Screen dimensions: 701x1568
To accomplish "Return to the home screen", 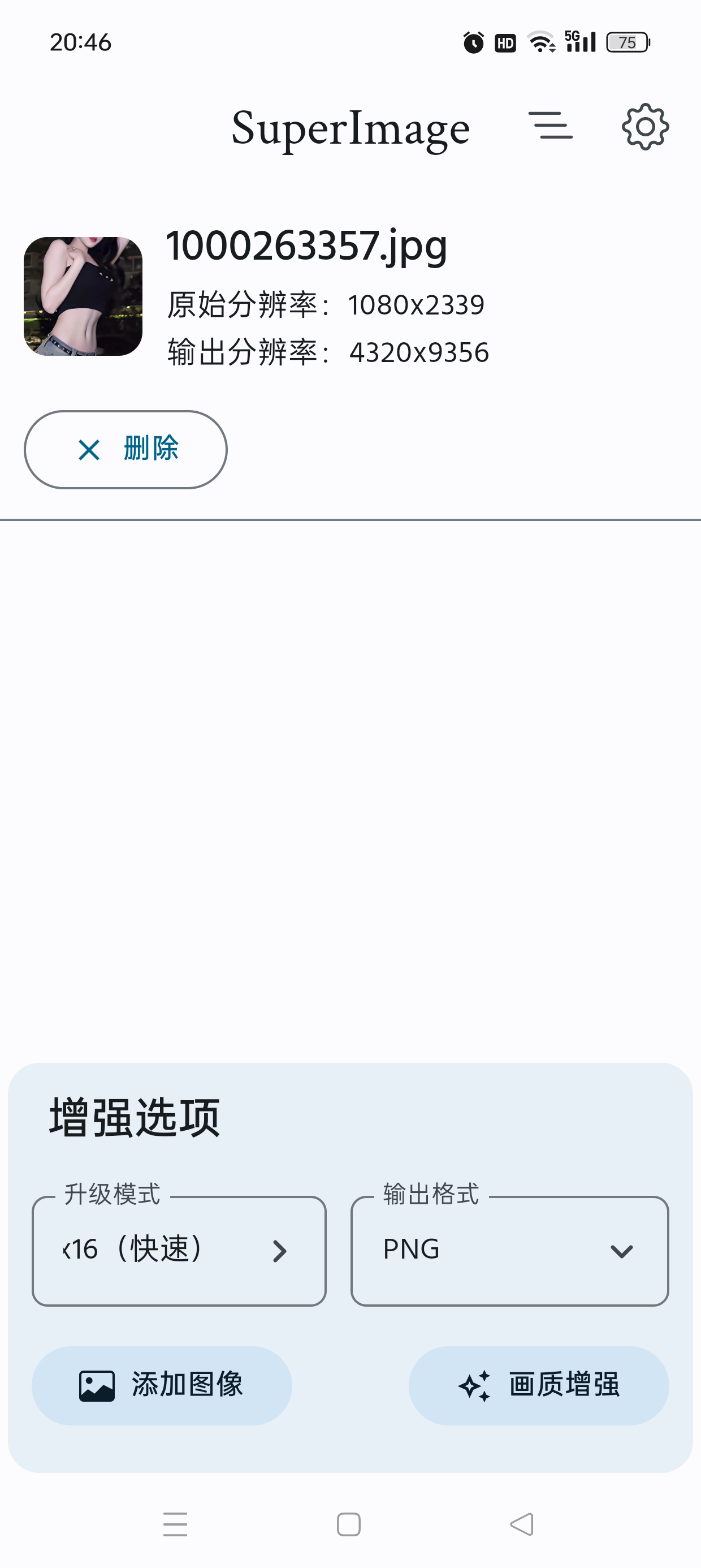I will click(349, 1524).
